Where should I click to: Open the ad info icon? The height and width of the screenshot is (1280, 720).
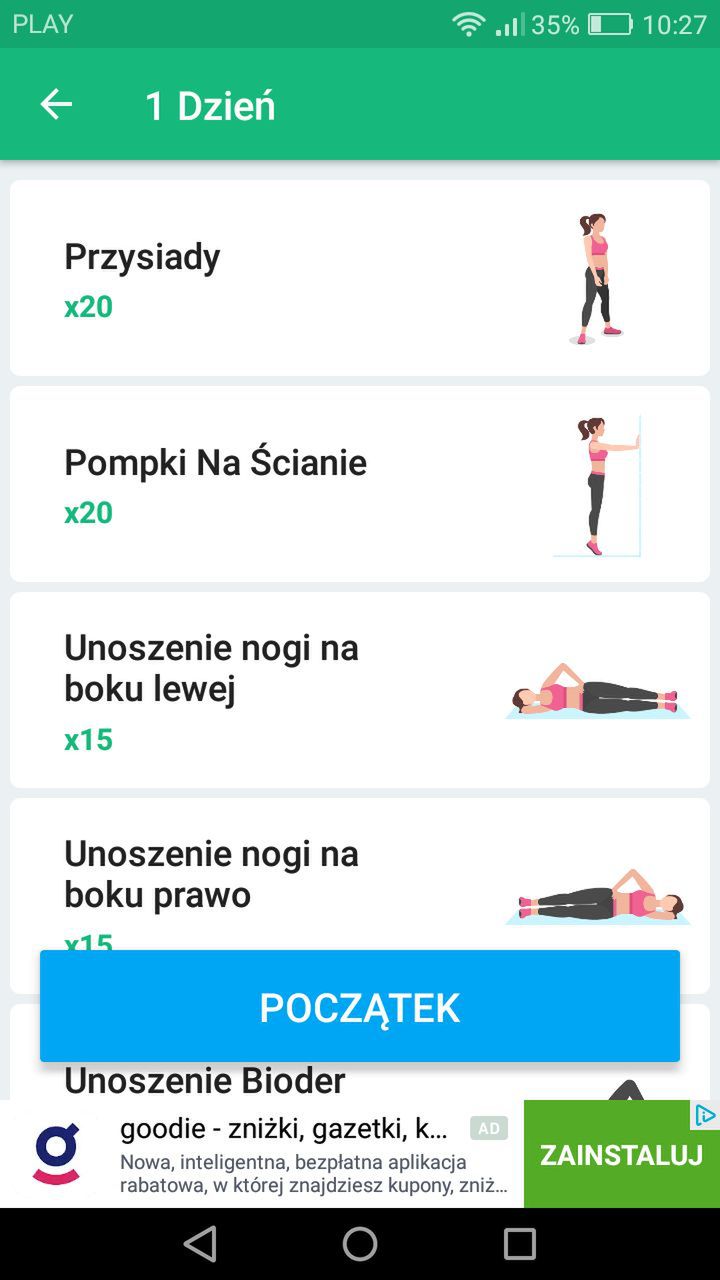click(x=706, y=1114)
